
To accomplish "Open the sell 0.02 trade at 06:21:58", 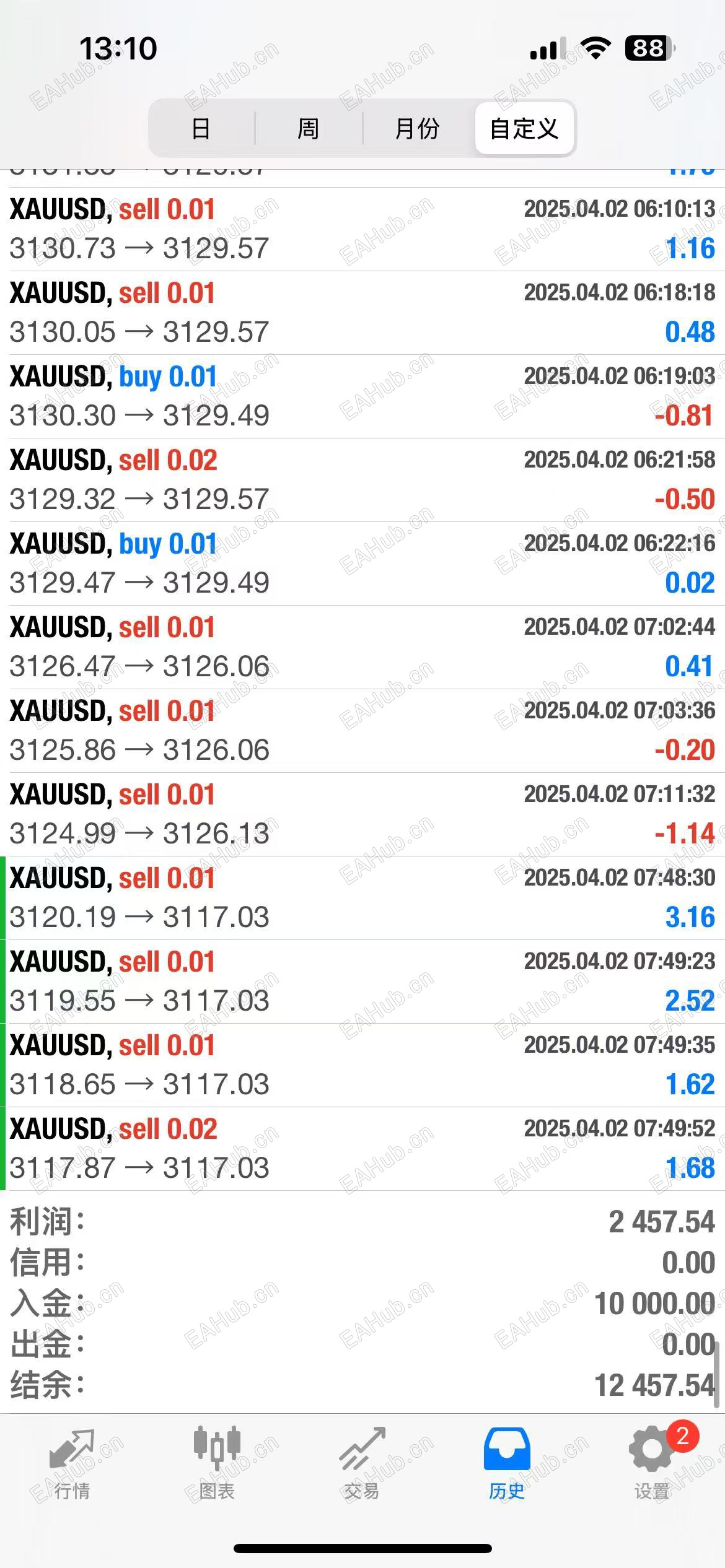I will (x=362, y=480).
